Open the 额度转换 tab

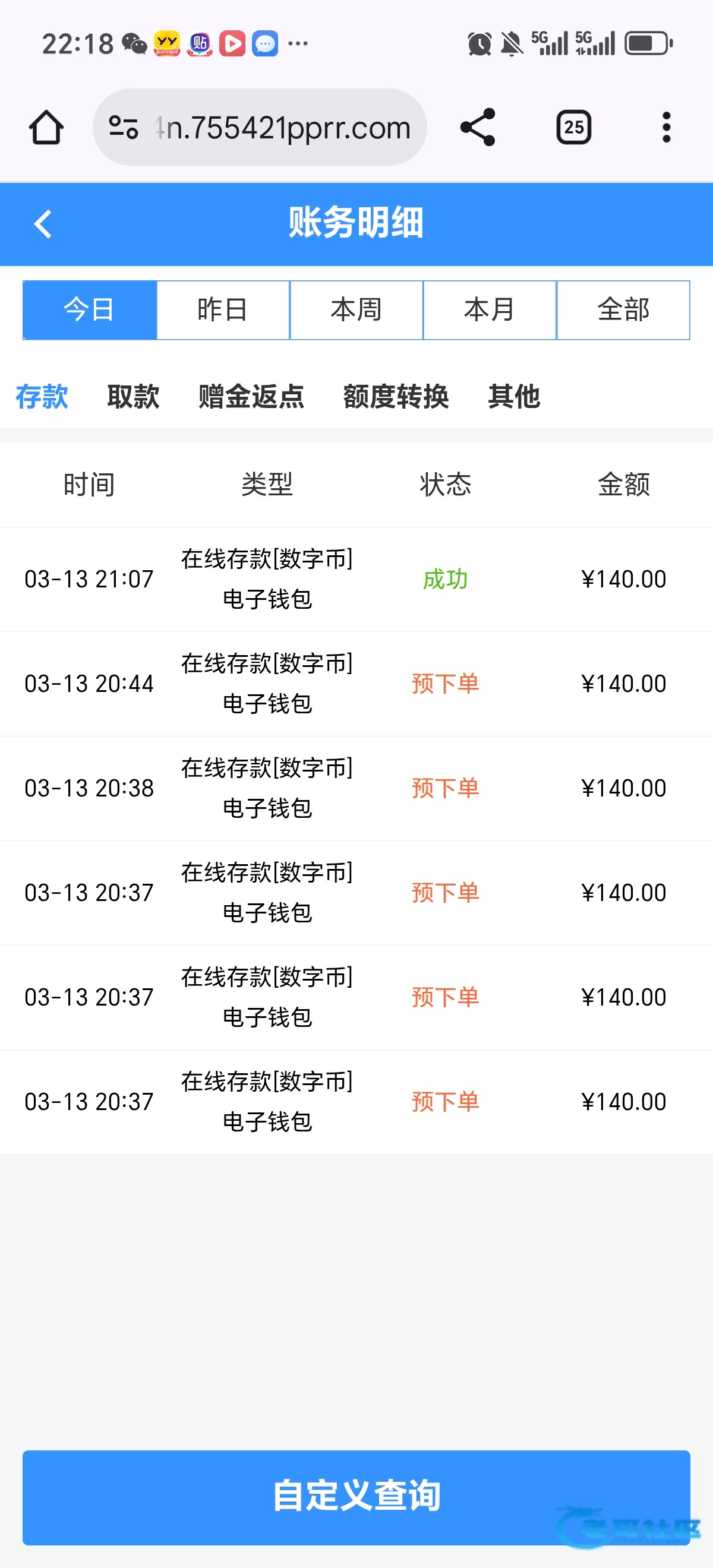[396, 397]
